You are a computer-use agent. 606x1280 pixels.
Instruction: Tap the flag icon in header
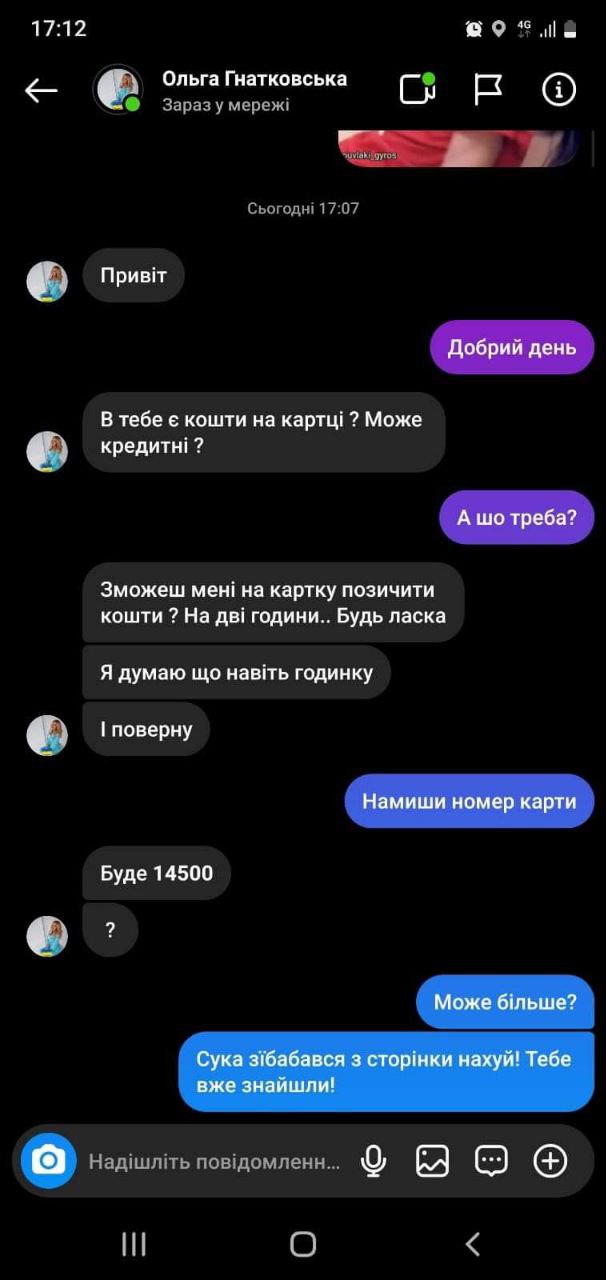tap(487, 89)
